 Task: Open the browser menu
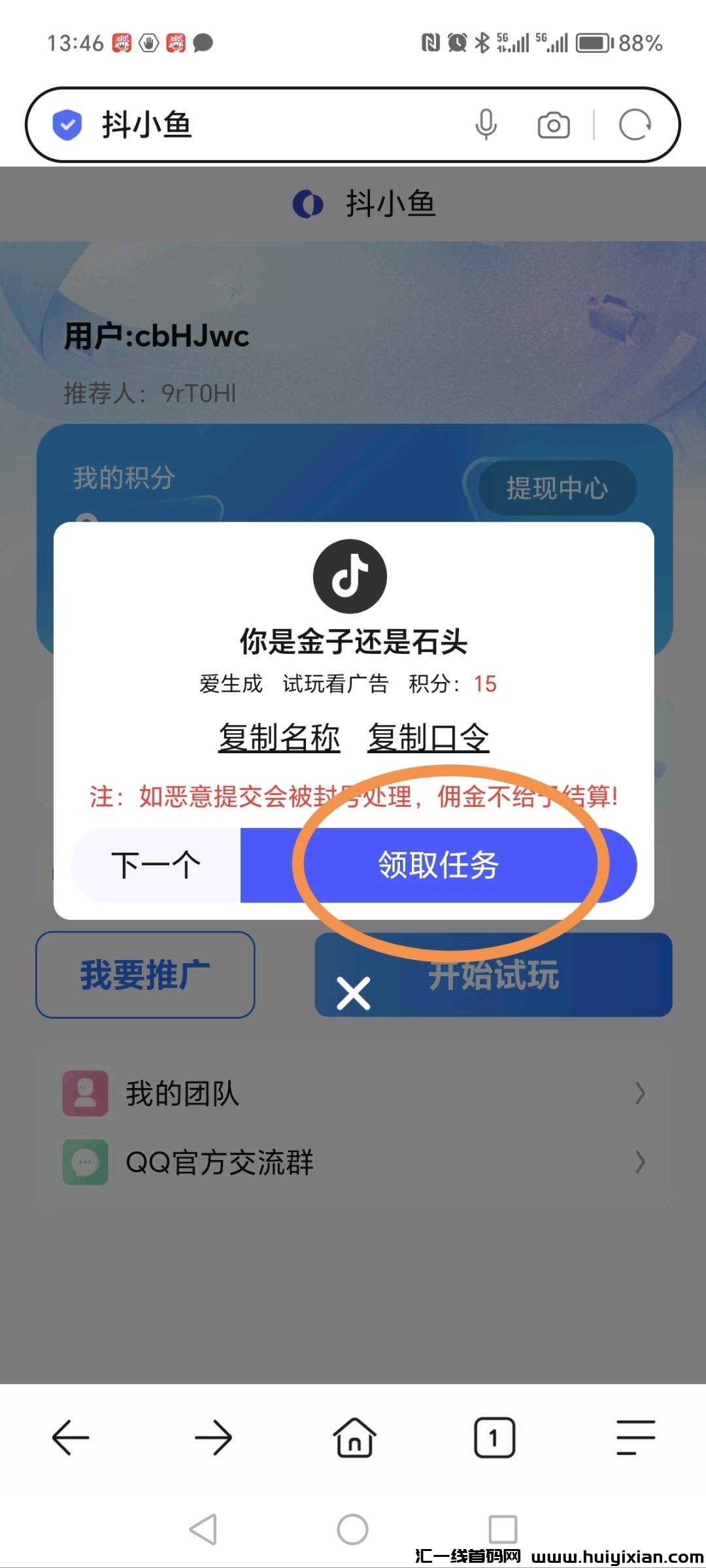point(635,1438)
